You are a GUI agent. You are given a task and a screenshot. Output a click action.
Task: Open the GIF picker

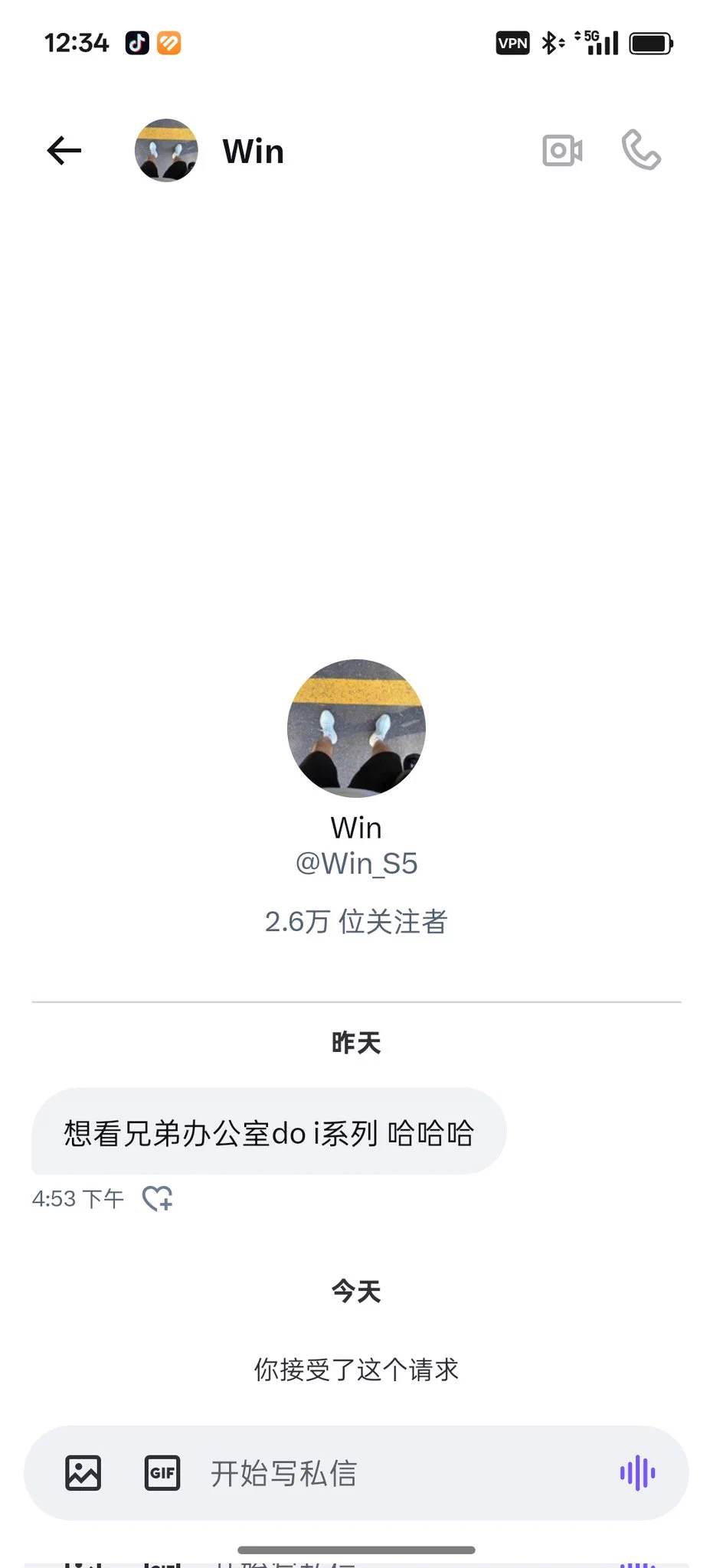pyautogui.click(x=162, y=1472)
